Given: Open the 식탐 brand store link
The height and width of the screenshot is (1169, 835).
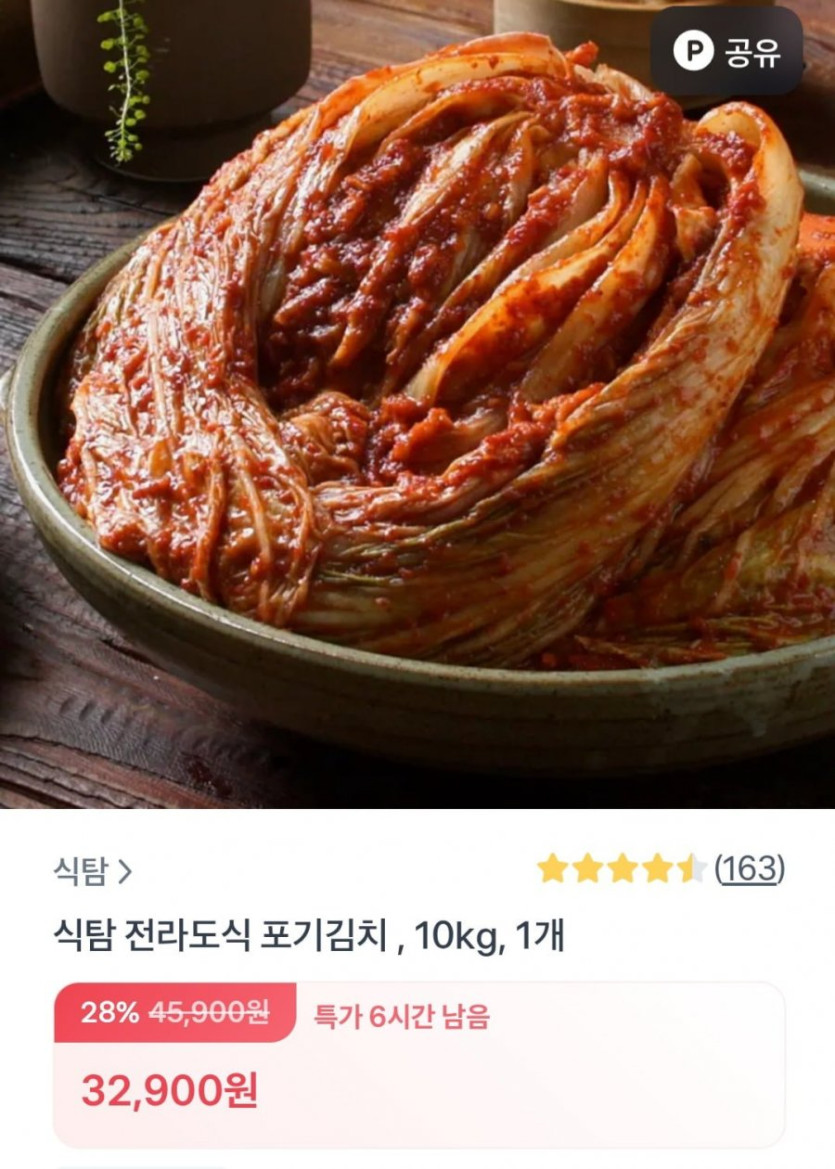Looking at the screenshot, I should pyautogui.click(x=93, y=871).
